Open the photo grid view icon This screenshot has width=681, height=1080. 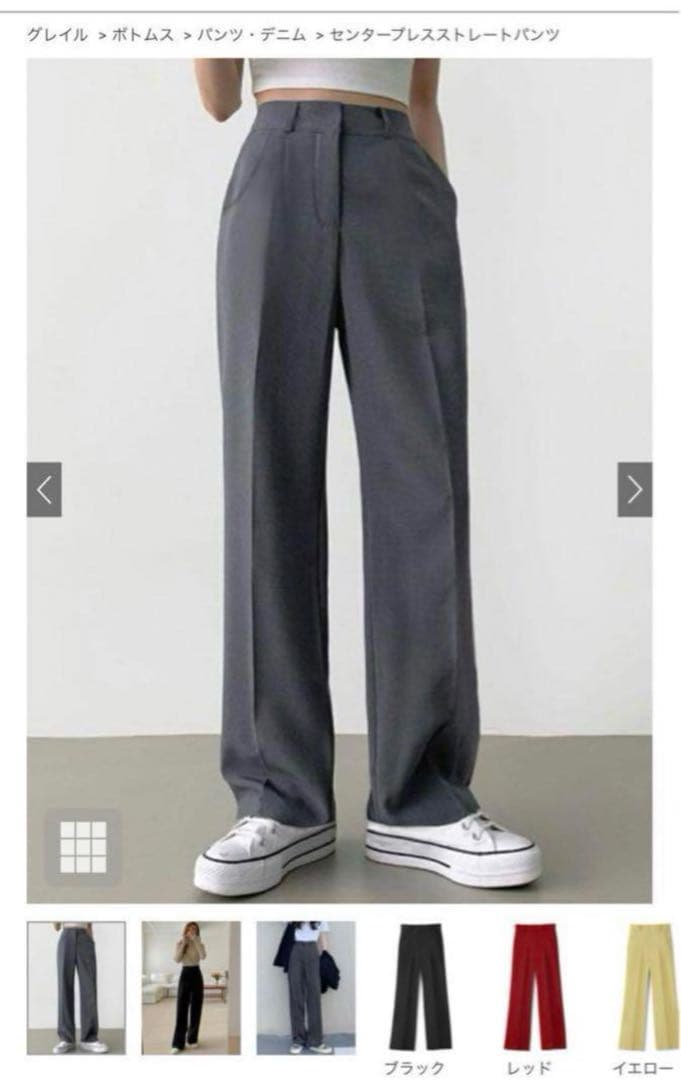click(x=83, y=846)
